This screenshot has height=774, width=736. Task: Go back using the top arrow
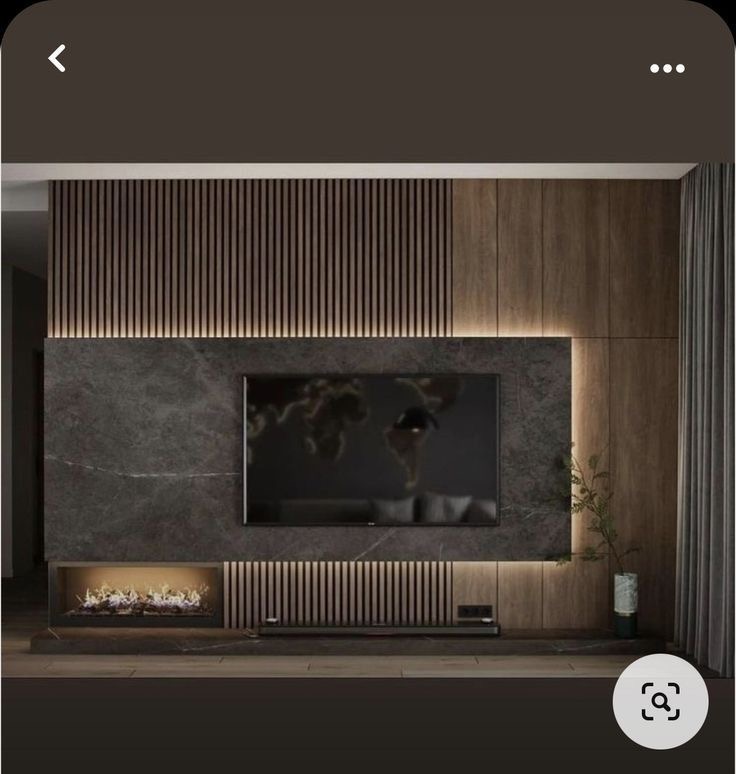[x=57, y=59]
